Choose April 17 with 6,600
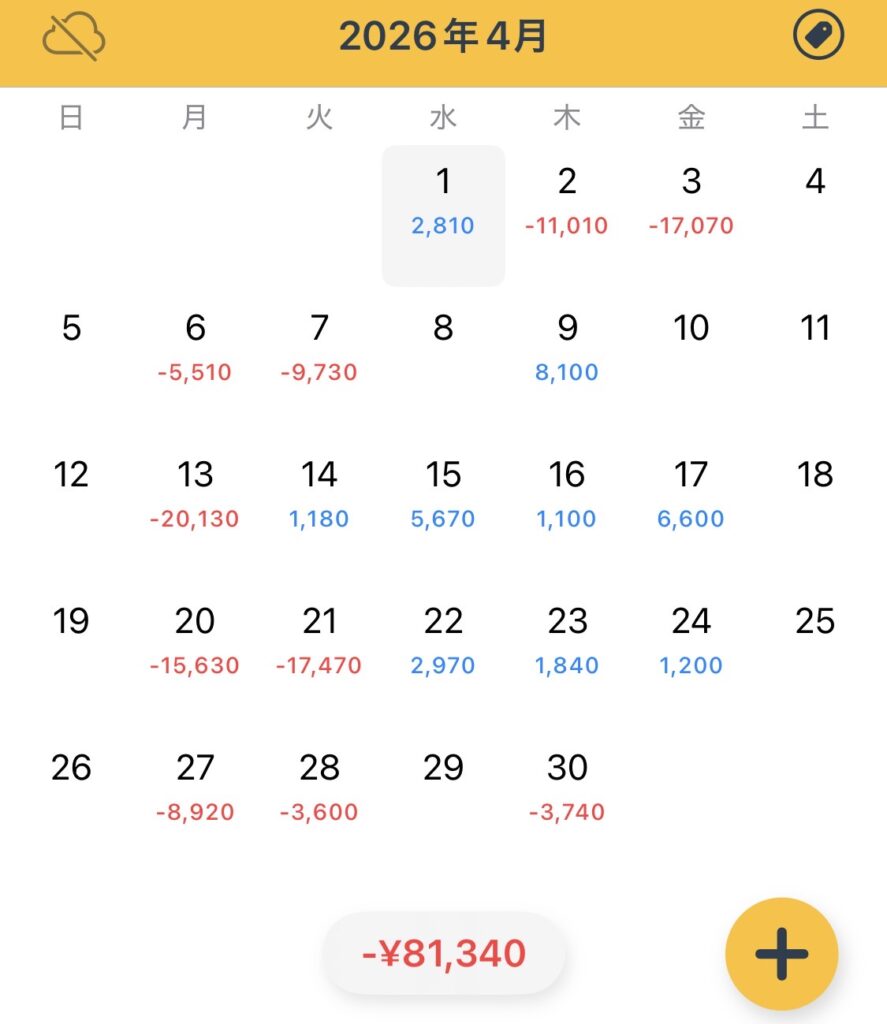887x1024 pixels. click(691, 509)
